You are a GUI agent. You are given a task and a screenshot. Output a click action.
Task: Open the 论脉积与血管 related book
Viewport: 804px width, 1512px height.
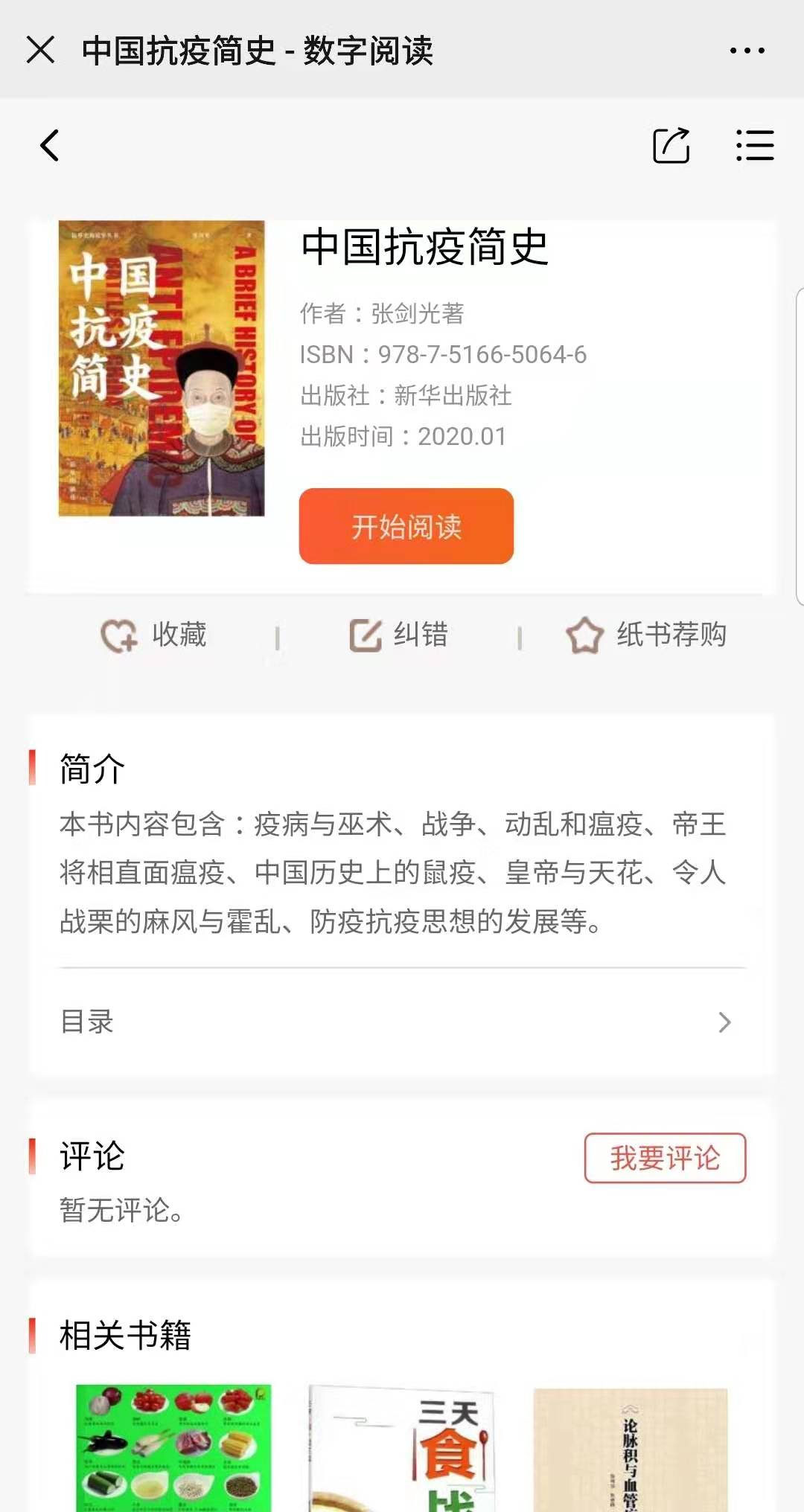tap(630, 1448)
